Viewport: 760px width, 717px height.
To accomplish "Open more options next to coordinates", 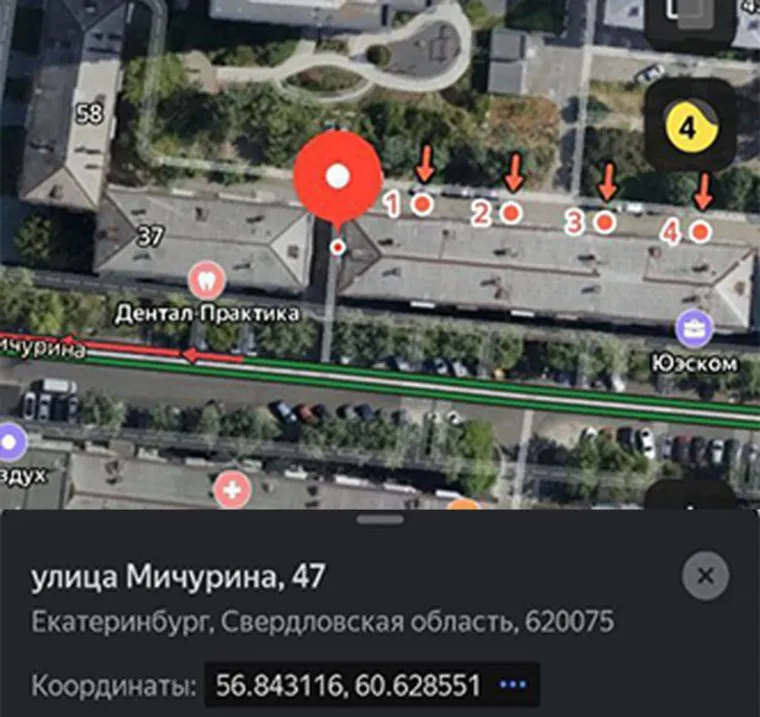I will [512, 685].
